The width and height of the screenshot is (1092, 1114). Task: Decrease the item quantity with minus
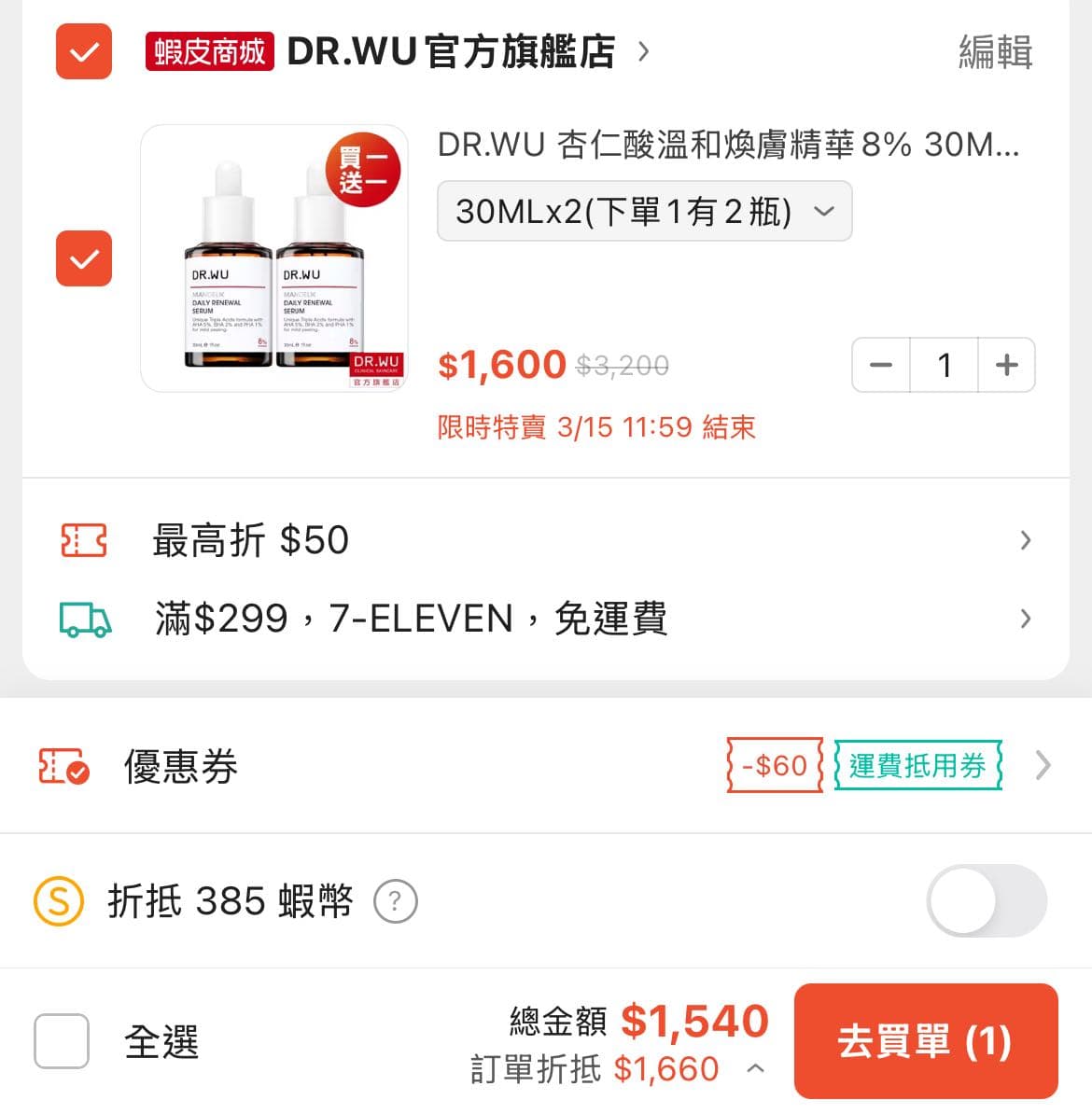(x=881, y=365)
